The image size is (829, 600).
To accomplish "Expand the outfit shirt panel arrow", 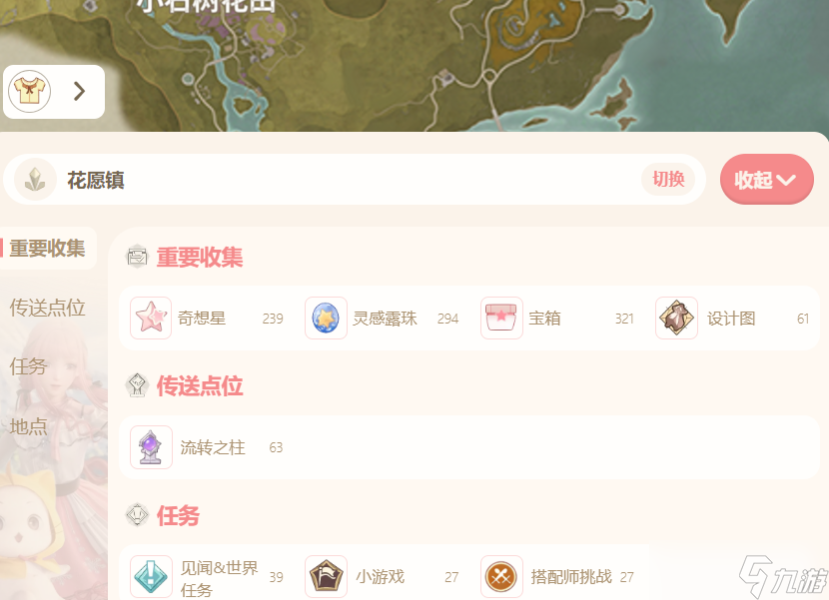I will (79, 92).
